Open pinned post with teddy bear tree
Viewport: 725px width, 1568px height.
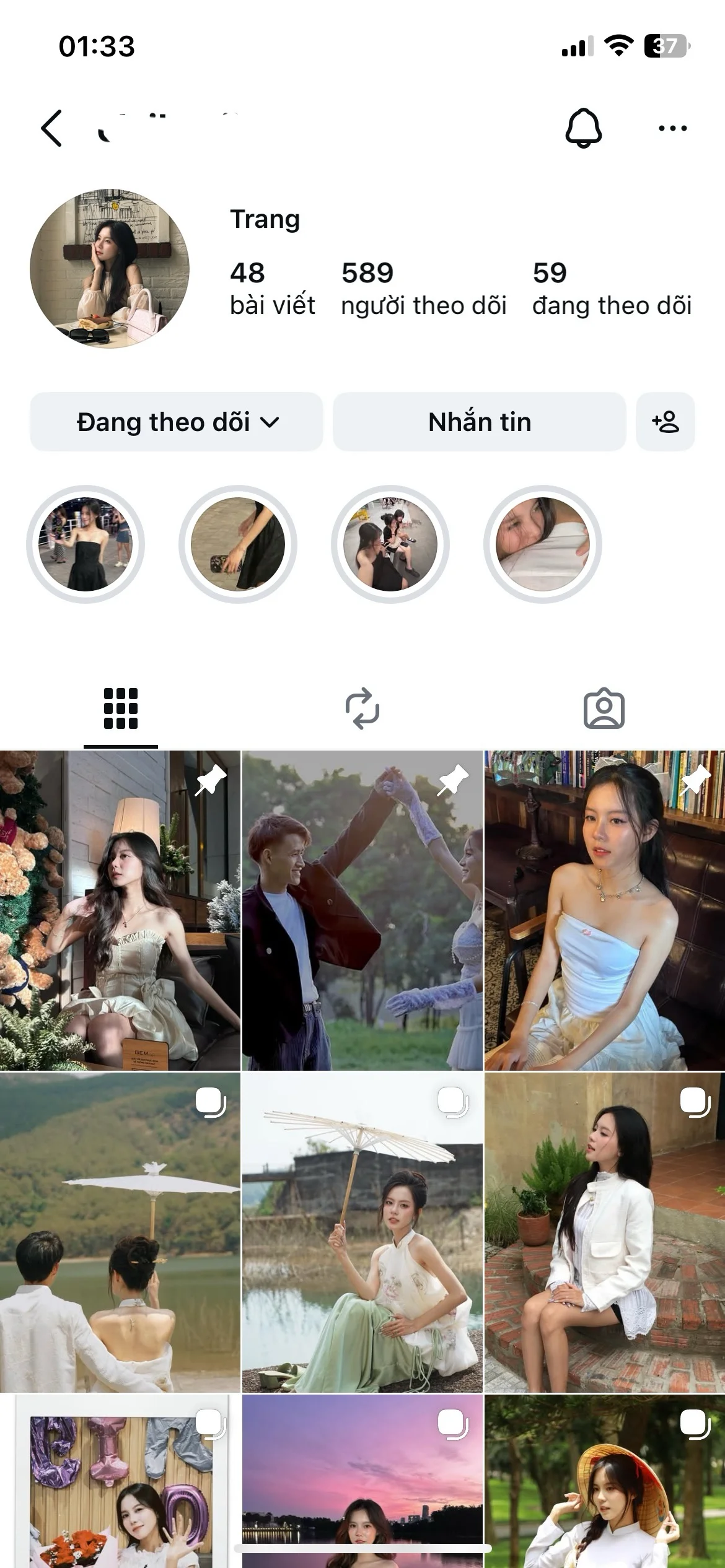[x=120, y=910]
